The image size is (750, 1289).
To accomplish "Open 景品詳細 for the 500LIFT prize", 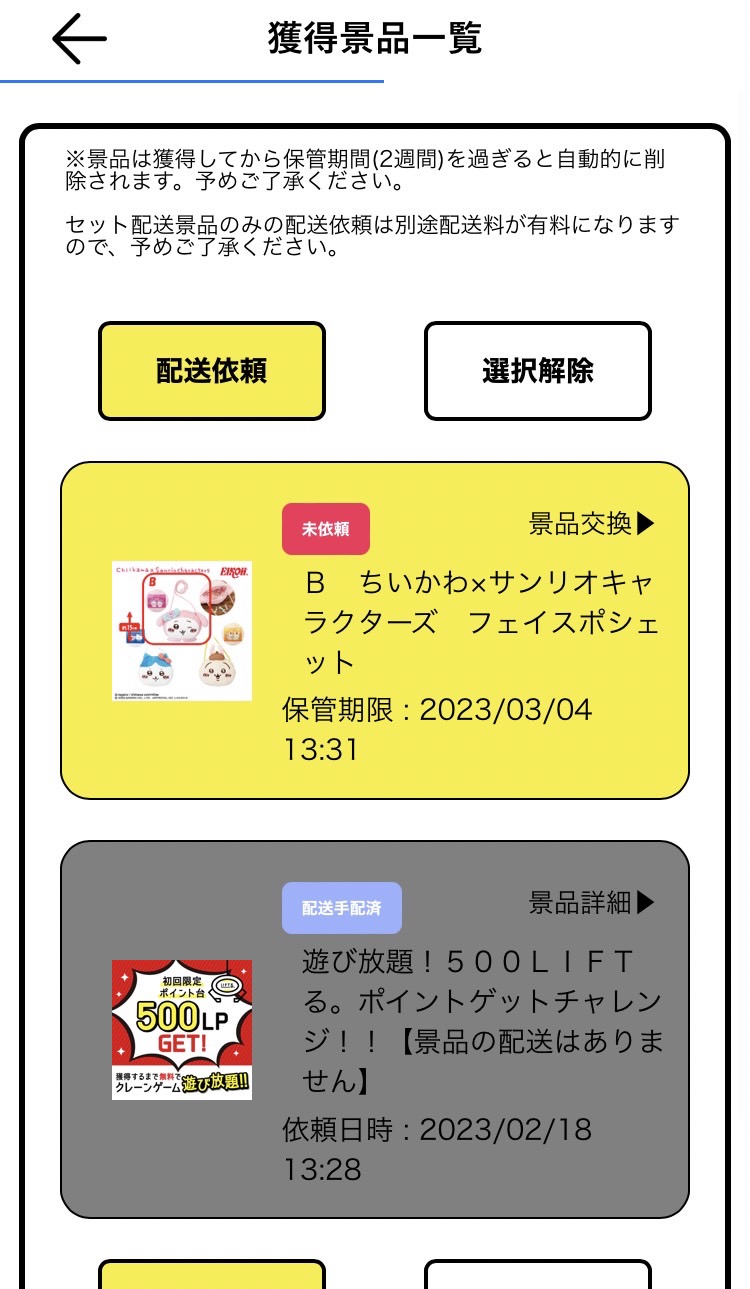I will coord(592,903).
